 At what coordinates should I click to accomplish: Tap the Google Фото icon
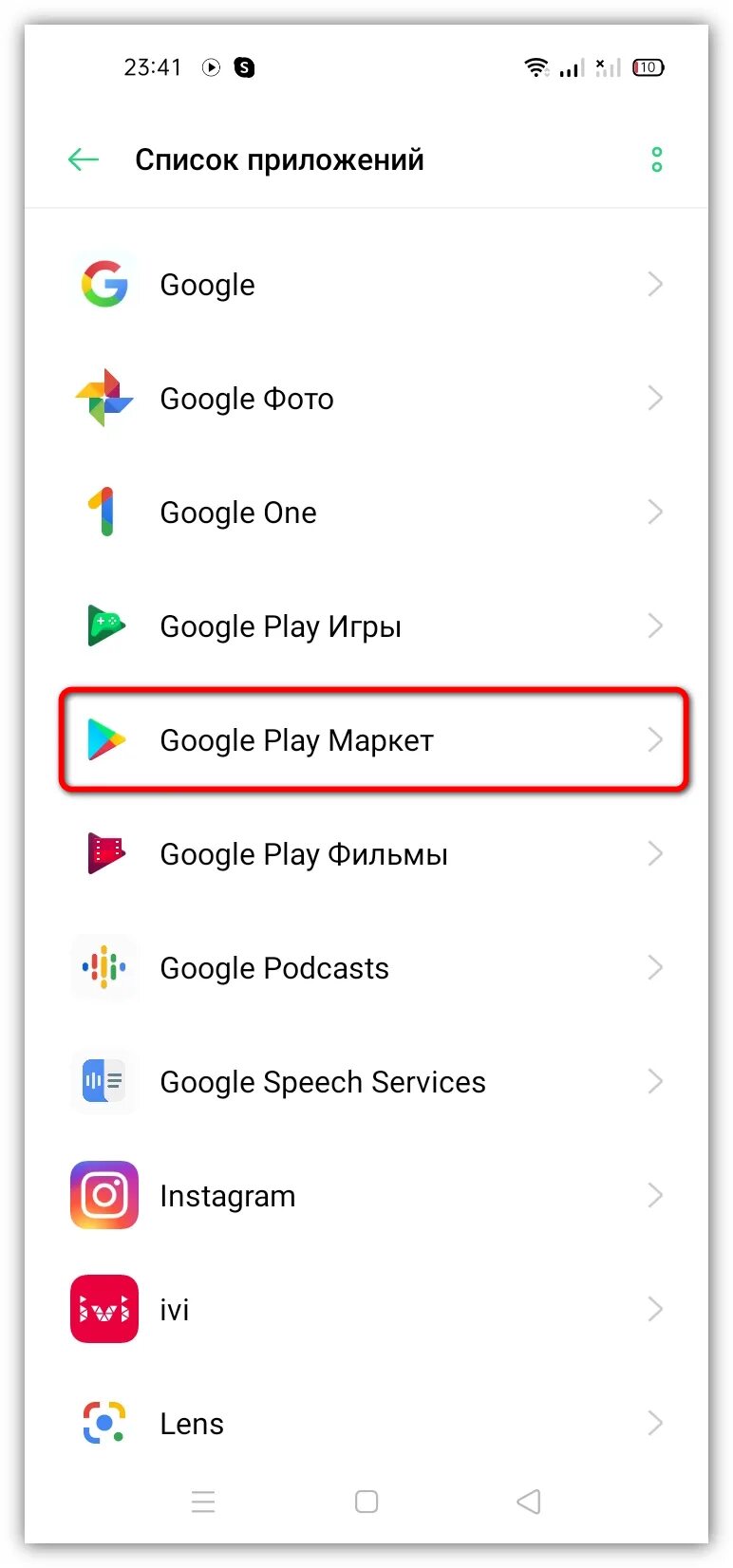pyautogui.click(x=104, y=398)
